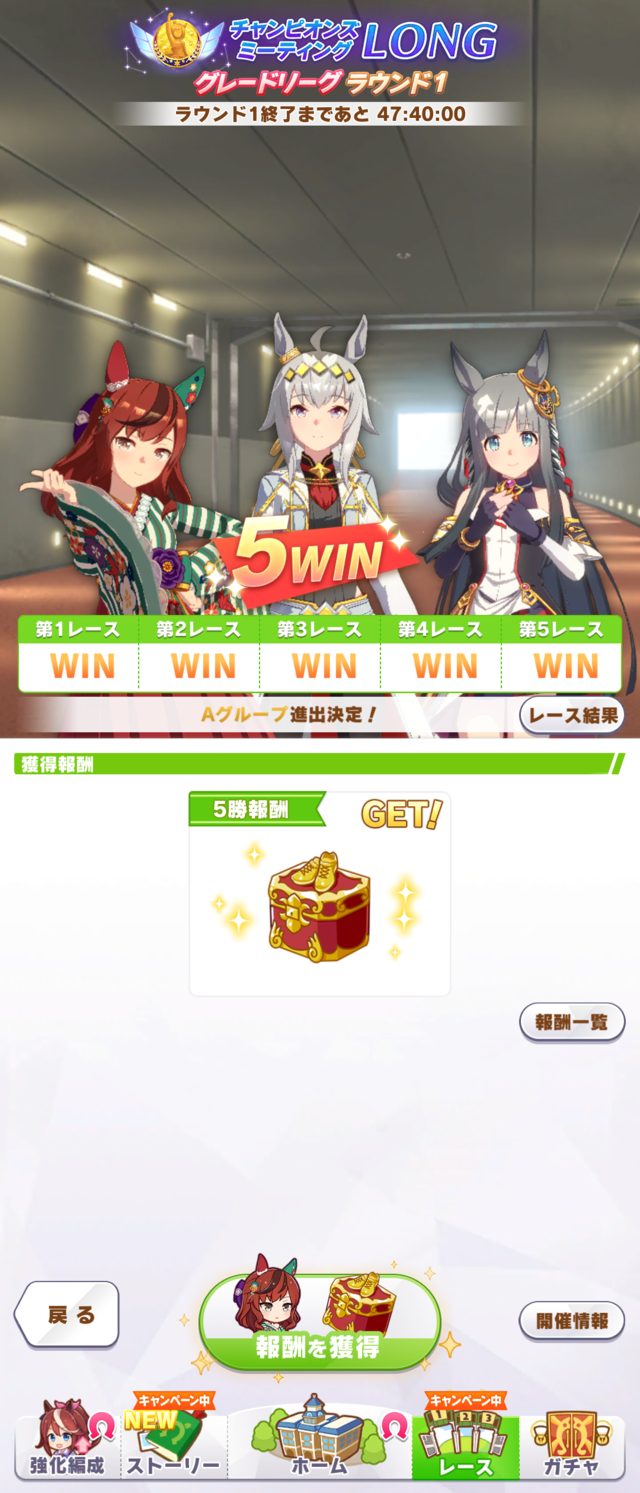This screenshot has width=640, height=1493.
Task: Tap the 5勝報酬 reward chest
Action: pos(319,906)
